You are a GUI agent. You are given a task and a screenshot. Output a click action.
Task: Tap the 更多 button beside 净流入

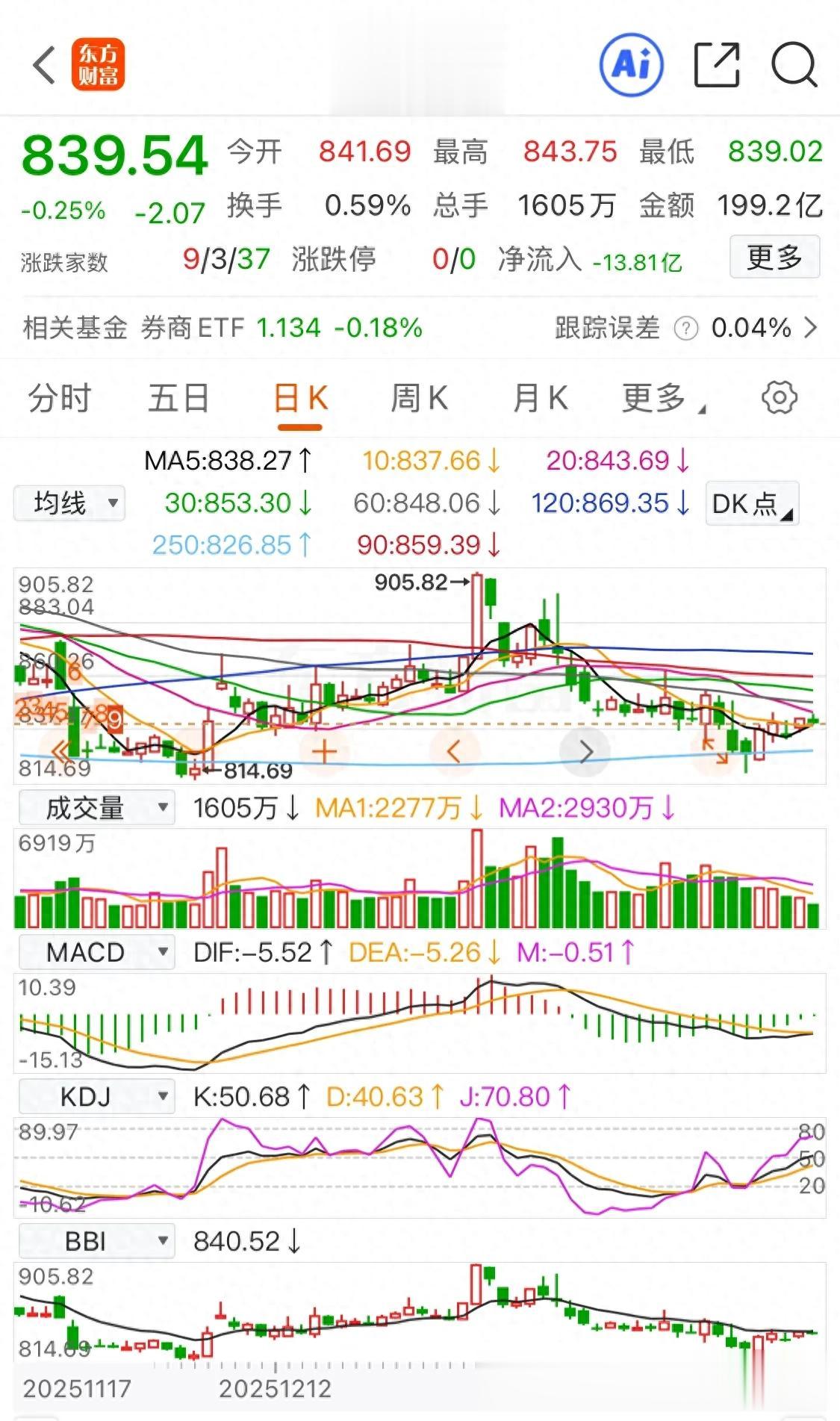(x=774, y=258)
